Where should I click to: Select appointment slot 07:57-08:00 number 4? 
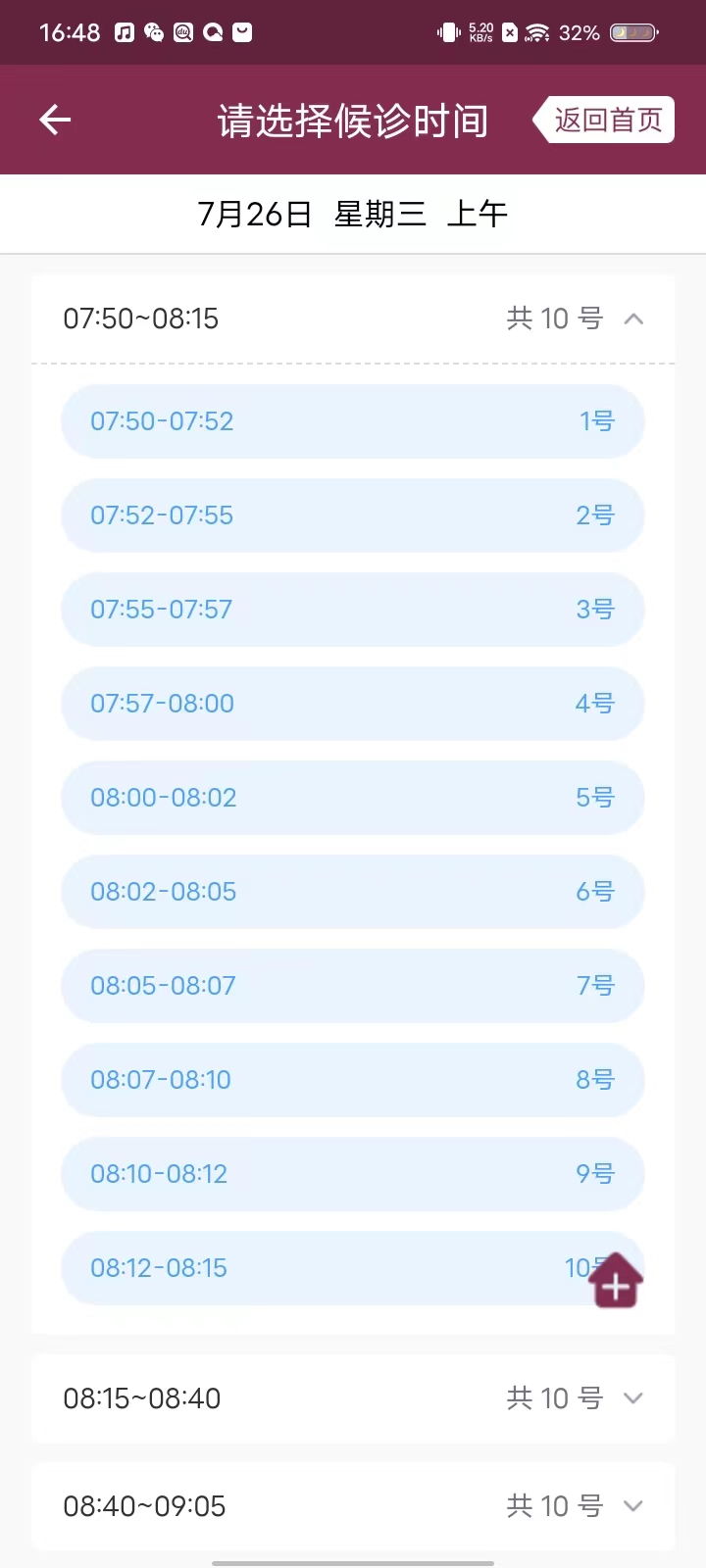(x=353, y=703)
